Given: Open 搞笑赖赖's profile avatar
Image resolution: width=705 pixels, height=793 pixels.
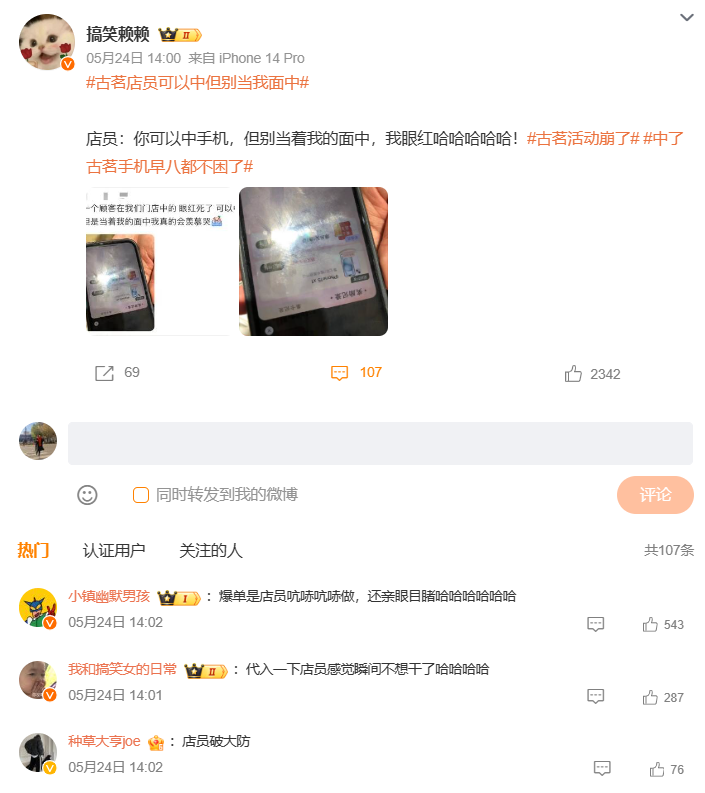Looking at the screenshot, I should tap(46, 42).
